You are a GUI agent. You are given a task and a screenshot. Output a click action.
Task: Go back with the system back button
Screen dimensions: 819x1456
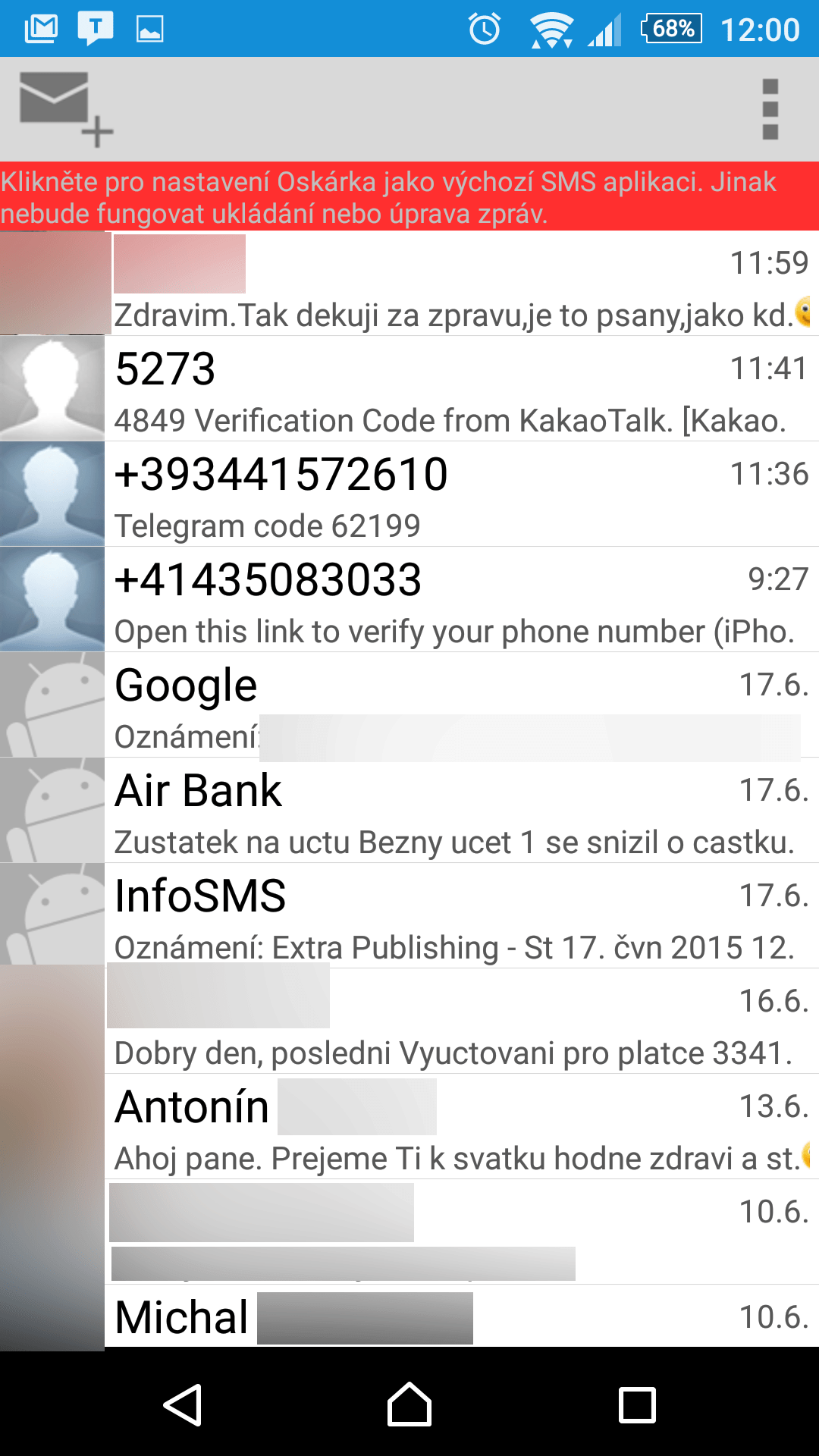(183, 1404)
